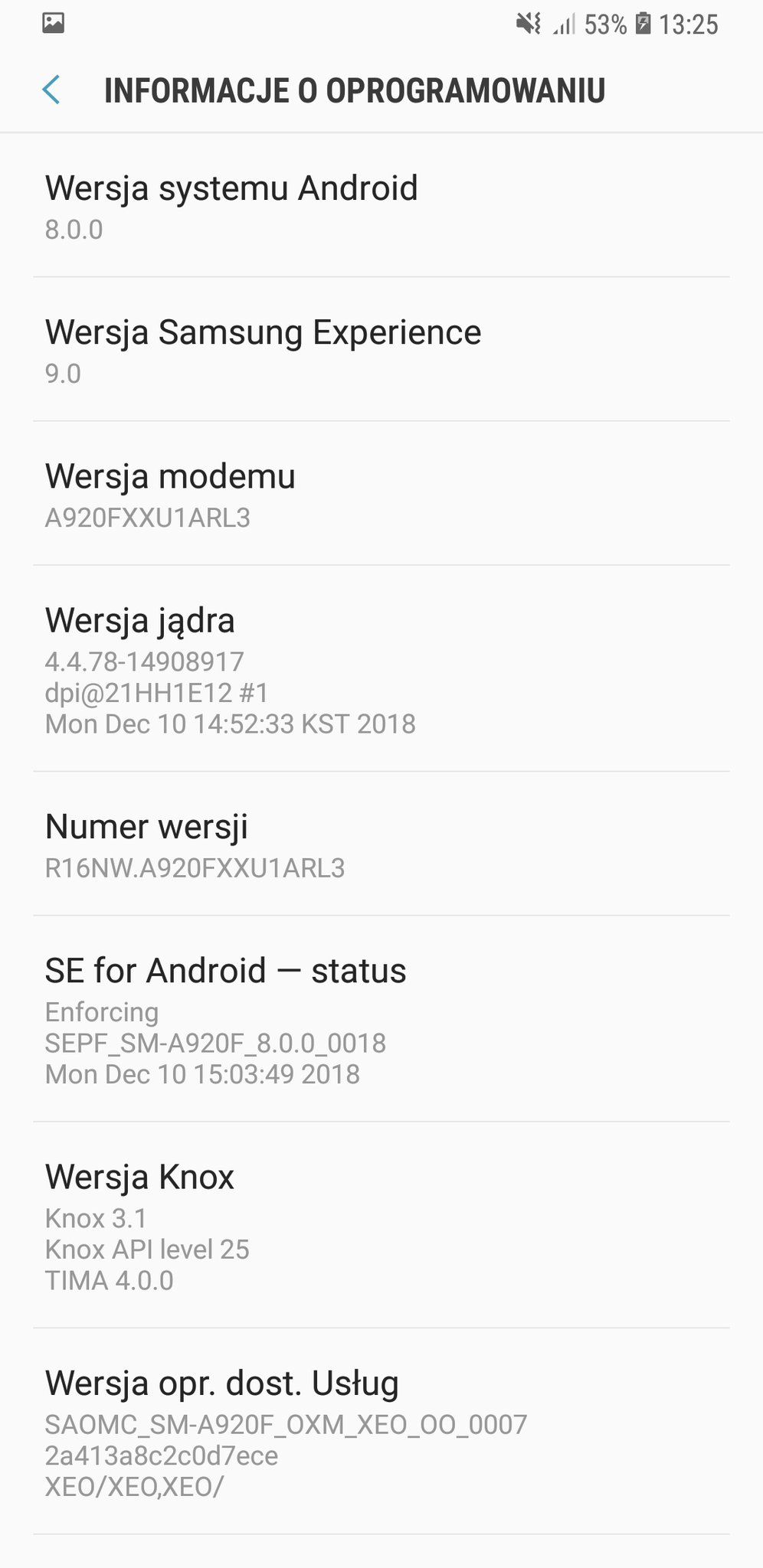
Task: Go back using the header arrow
Action: coord(51,90)
